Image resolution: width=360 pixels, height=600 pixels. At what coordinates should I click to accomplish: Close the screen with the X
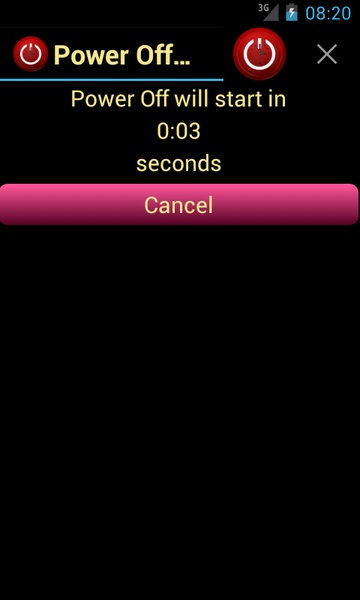pos(327,54)
